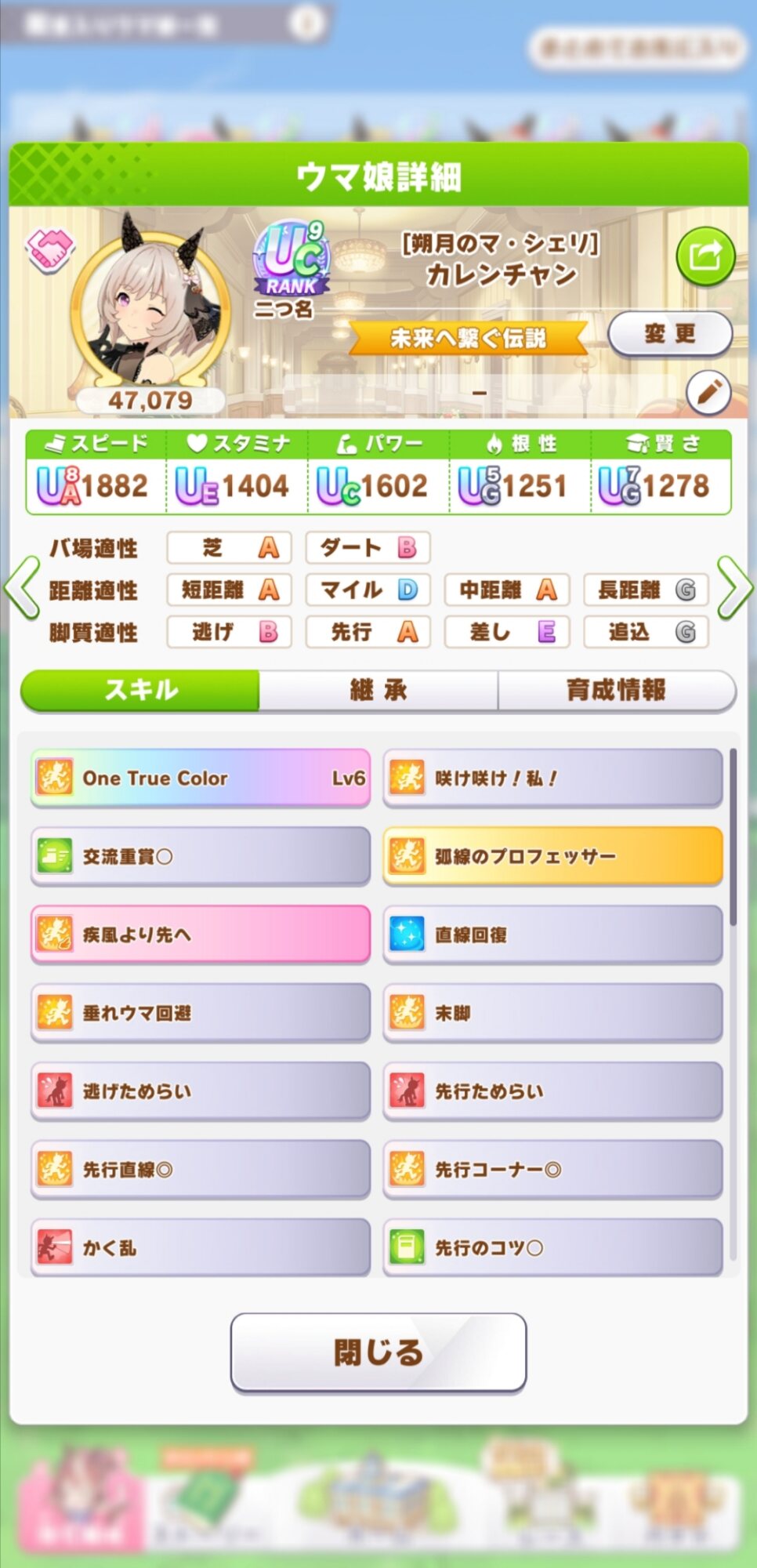
Task: Go to previous character with left arrow
Action: coord(23,589)
